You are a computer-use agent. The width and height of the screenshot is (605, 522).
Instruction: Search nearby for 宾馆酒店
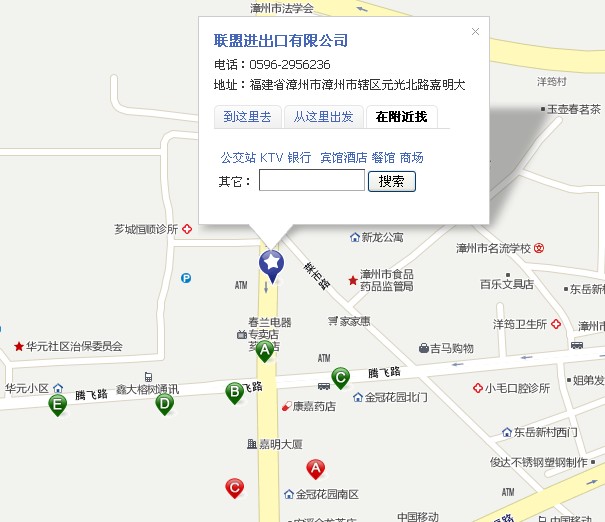point(343,158)
